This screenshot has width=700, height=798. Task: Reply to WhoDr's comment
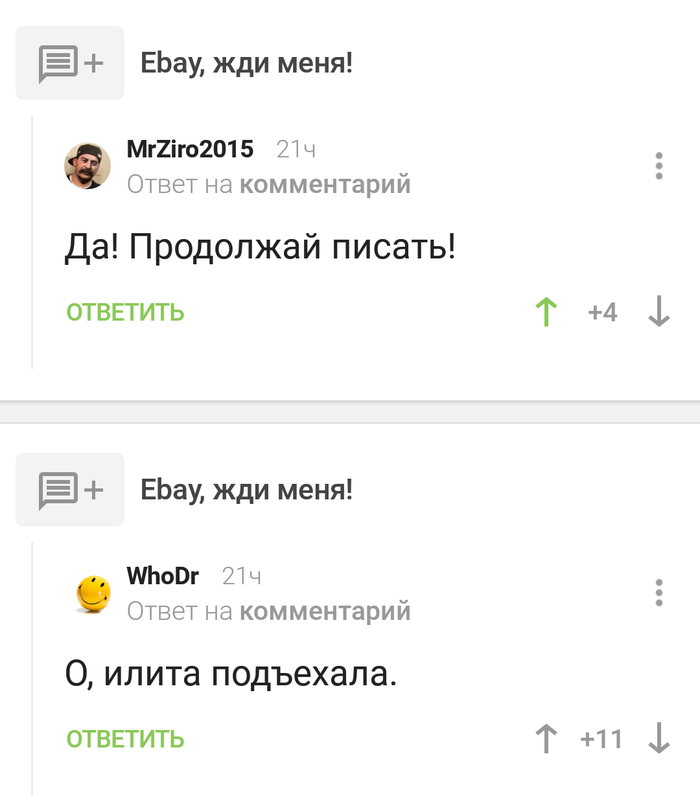pos(125,739)
